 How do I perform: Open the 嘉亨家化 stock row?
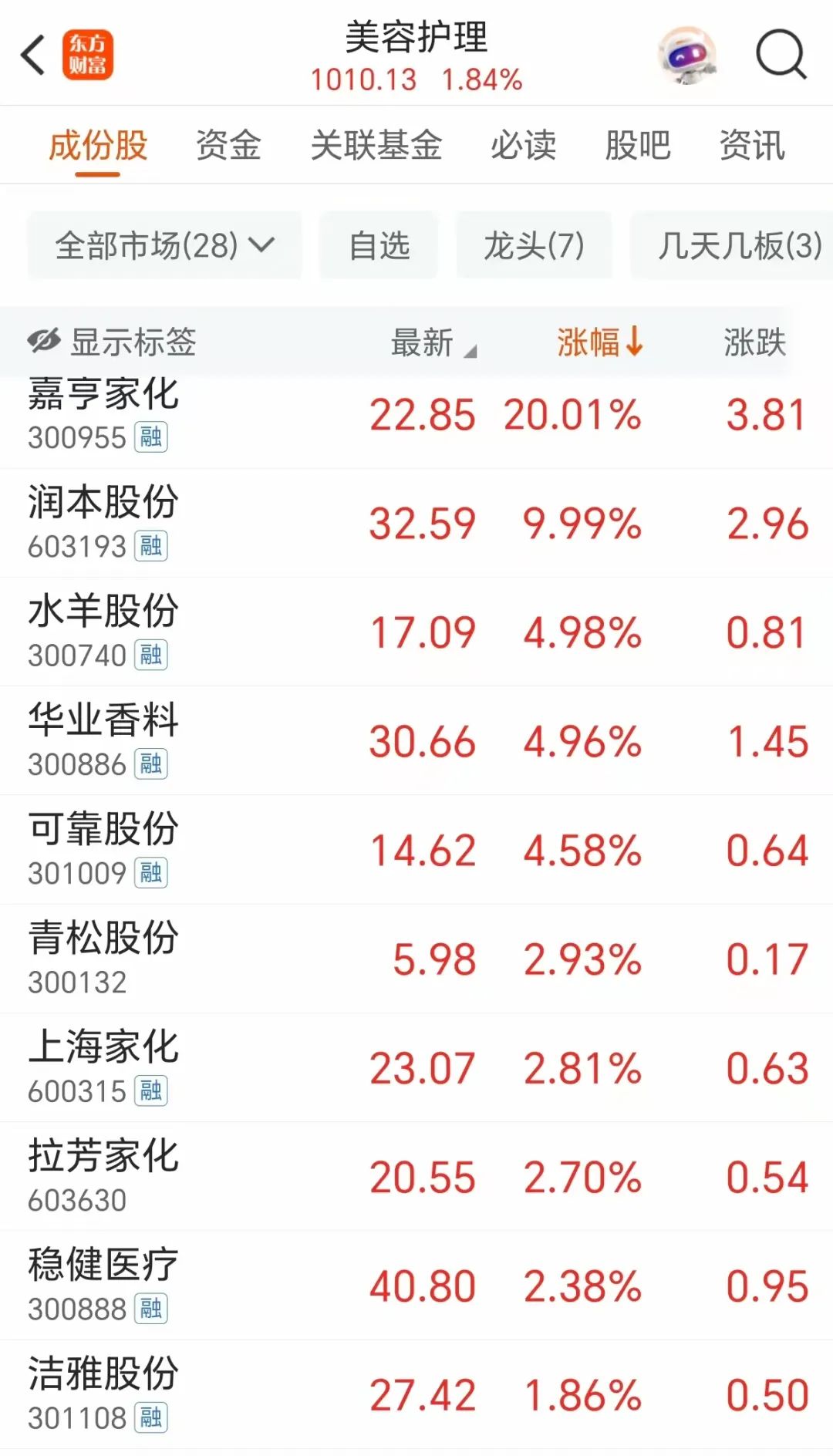coord(416,416)
